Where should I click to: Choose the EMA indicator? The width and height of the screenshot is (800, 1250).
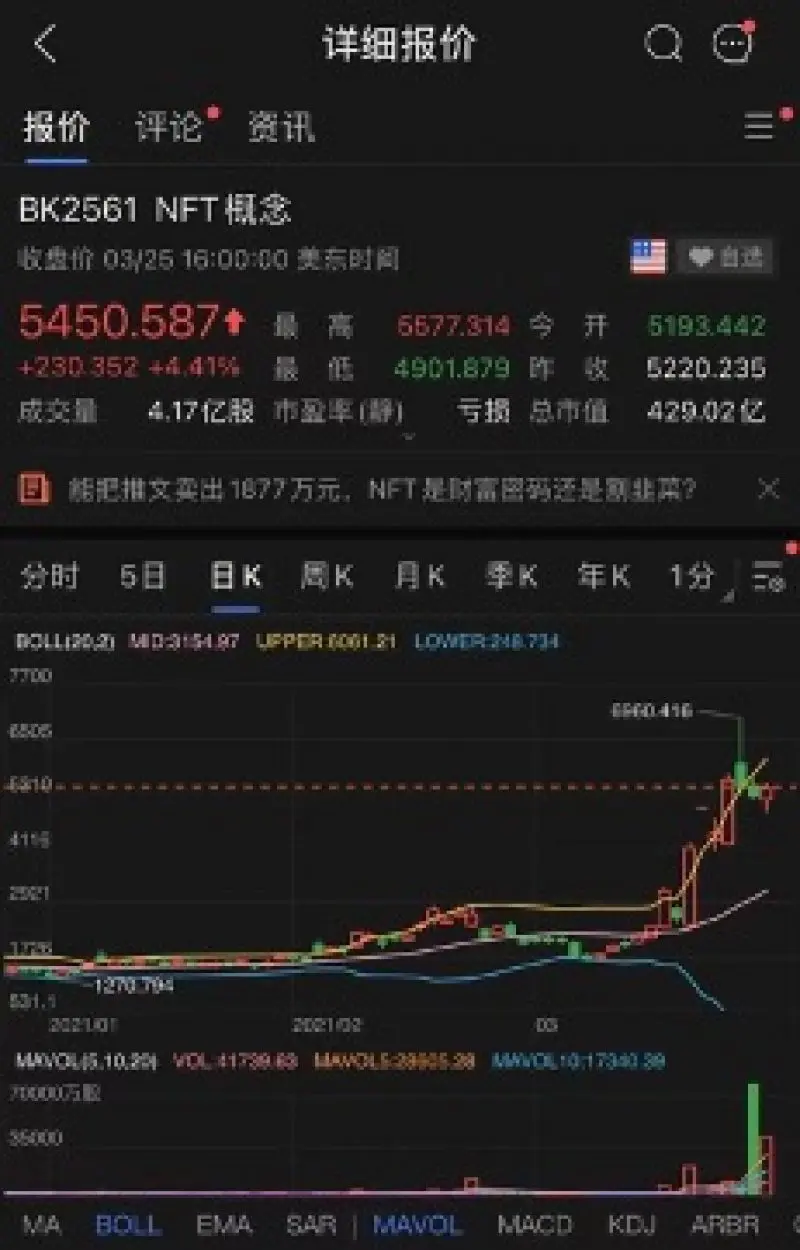coord(224,1225)
